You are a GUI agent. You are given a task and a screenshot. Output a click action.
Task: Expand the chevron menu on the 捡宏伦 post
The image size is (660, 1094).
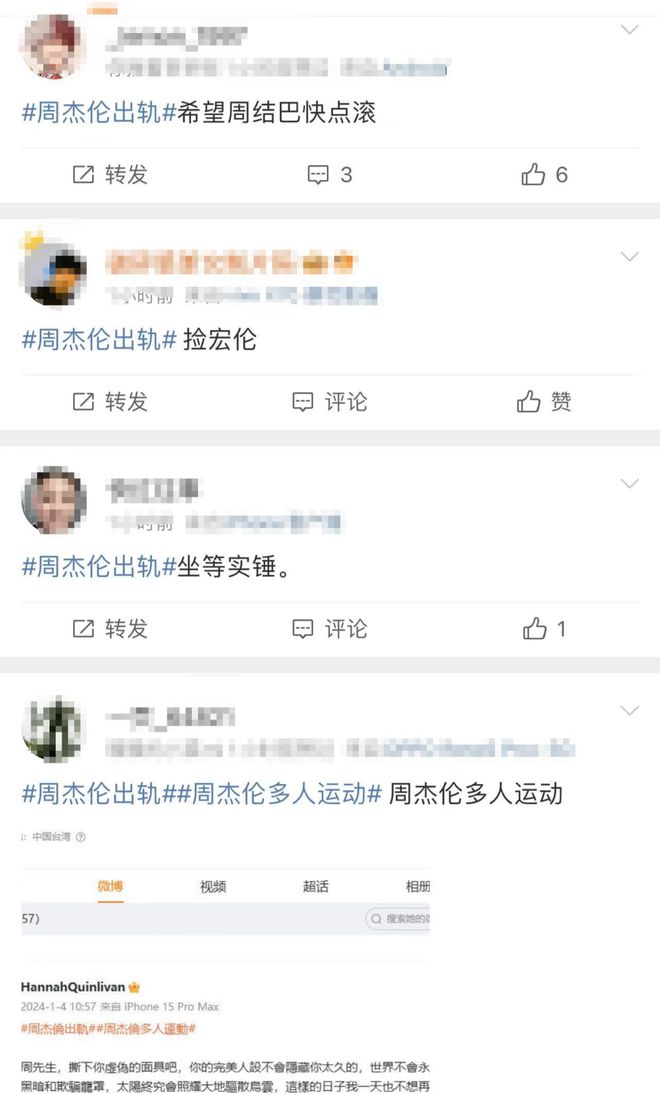629,257
